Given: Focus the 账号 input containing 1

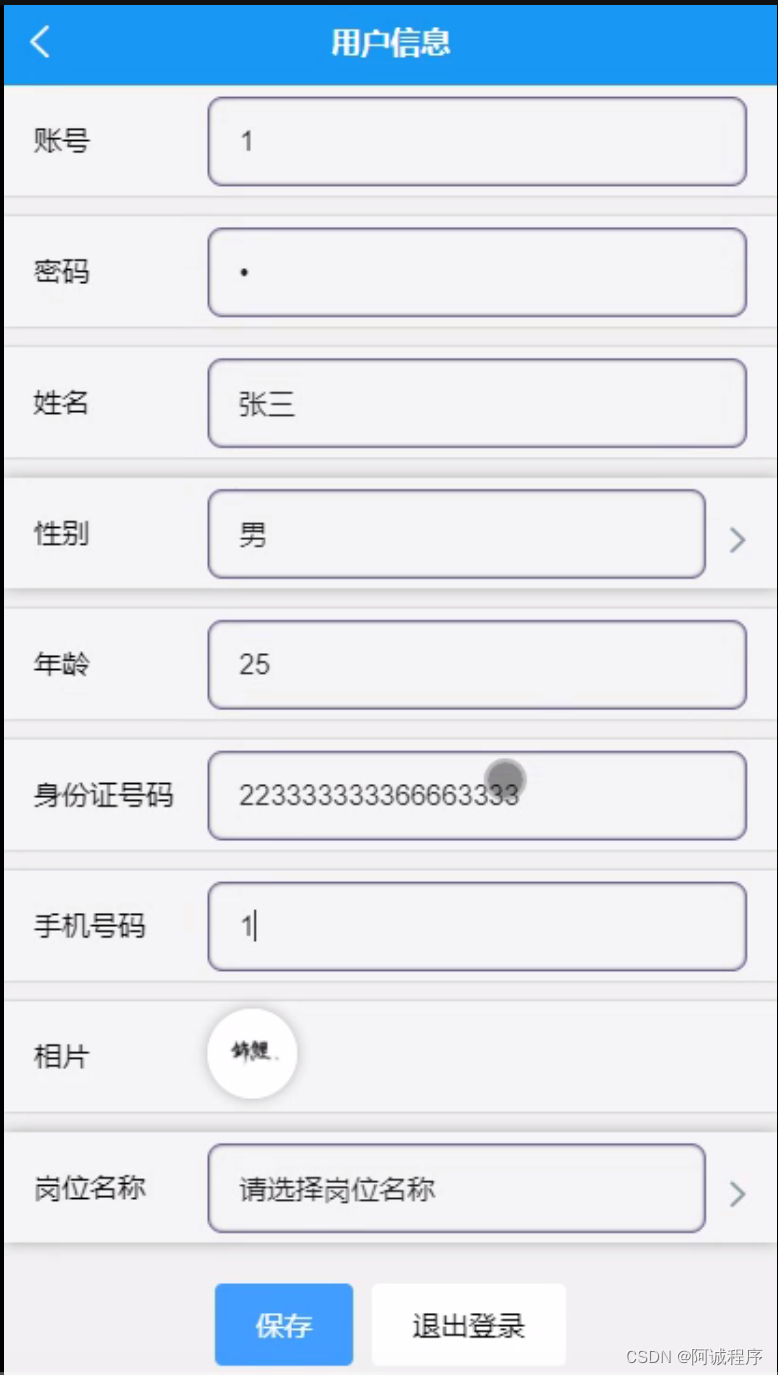Looking at the screenshot, I should (x=477, y=142).
